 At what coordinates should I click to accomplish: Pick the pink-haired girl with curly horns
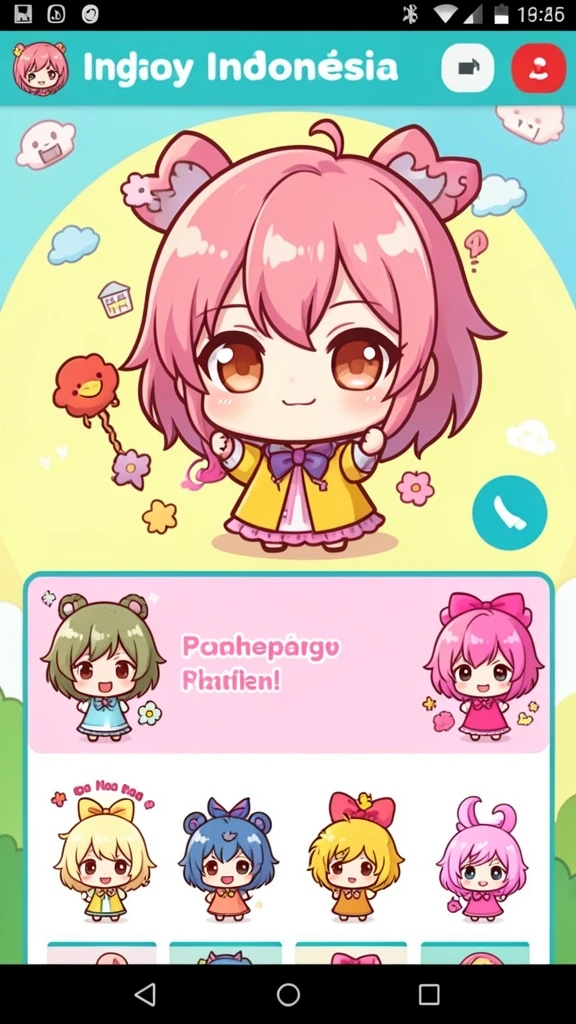tap(481, 857)
